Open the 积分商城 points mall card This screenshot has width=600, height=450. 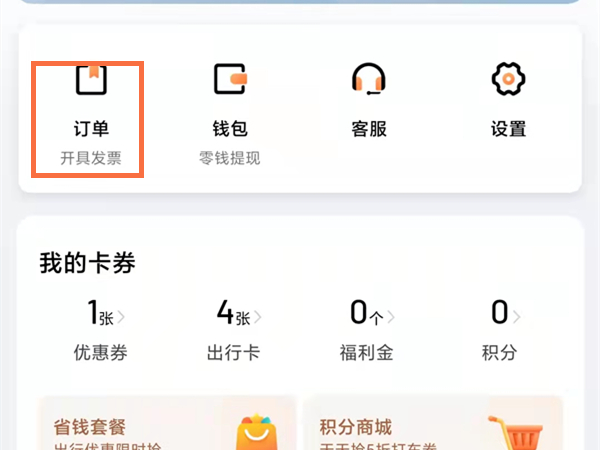(x=433, y=425)
